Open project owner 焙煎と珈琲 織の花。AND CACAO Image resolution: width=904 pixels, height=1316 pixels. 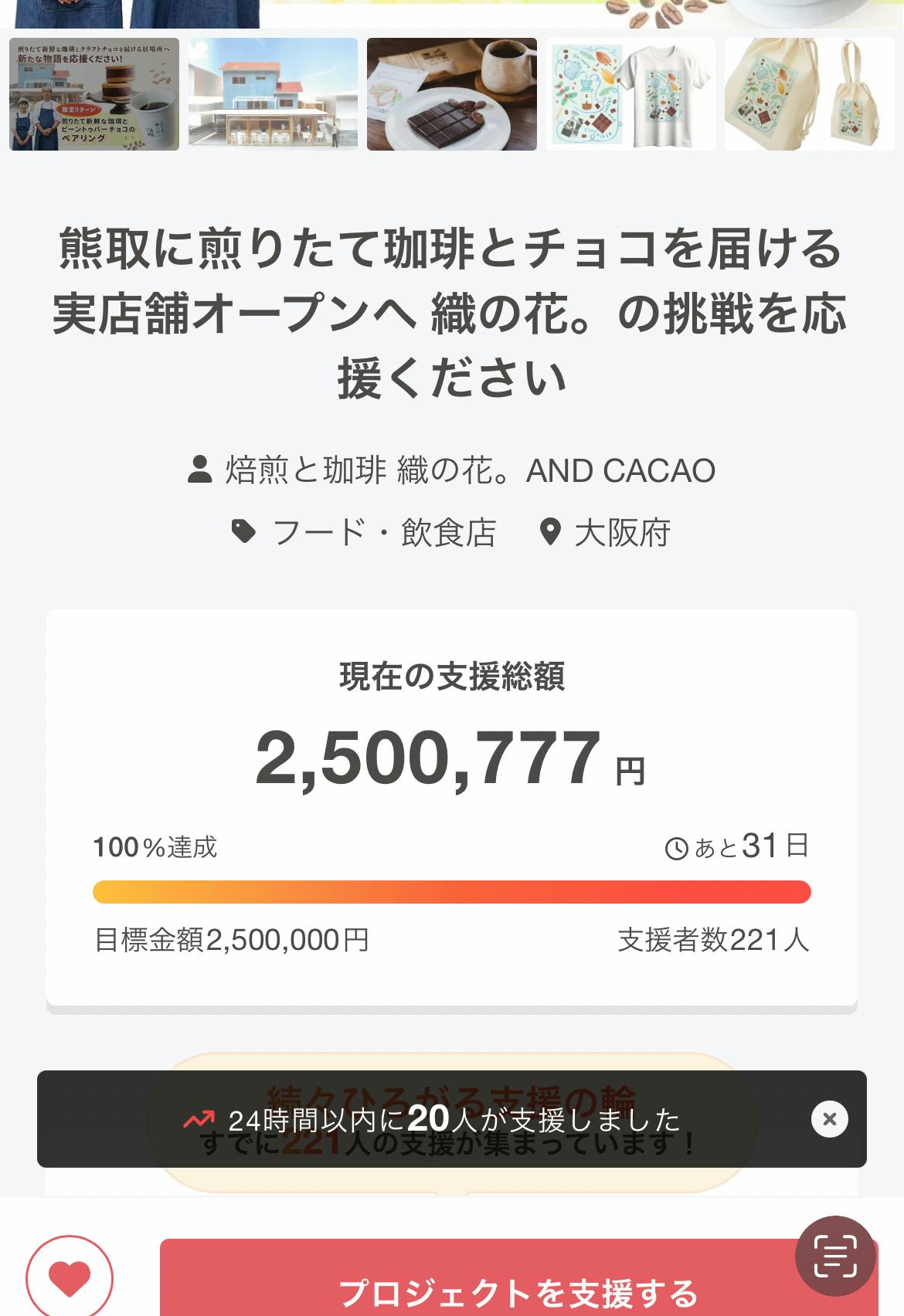(468, 470)
